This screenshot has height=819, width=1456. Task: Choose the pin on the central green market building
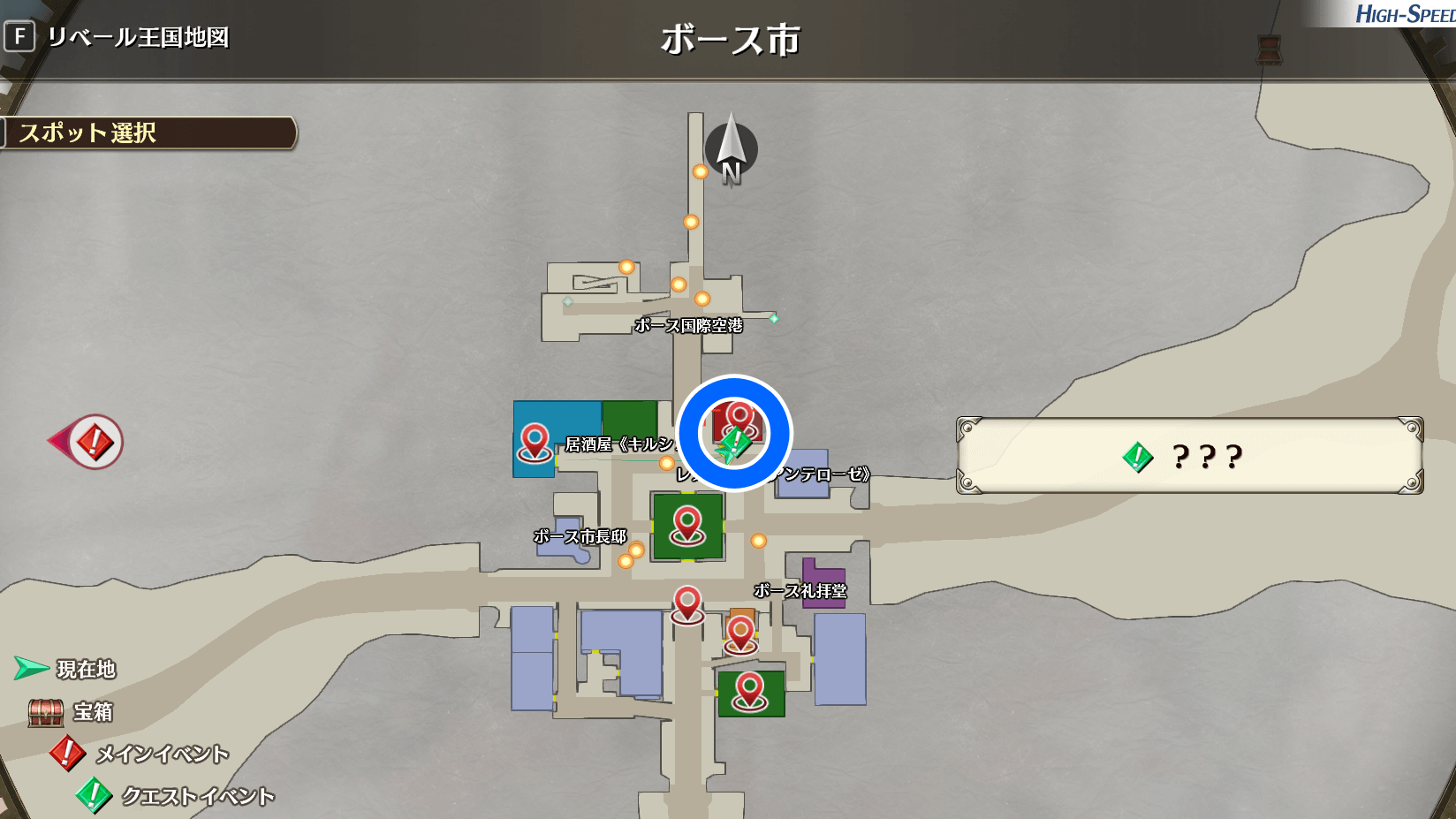(687, 526)
